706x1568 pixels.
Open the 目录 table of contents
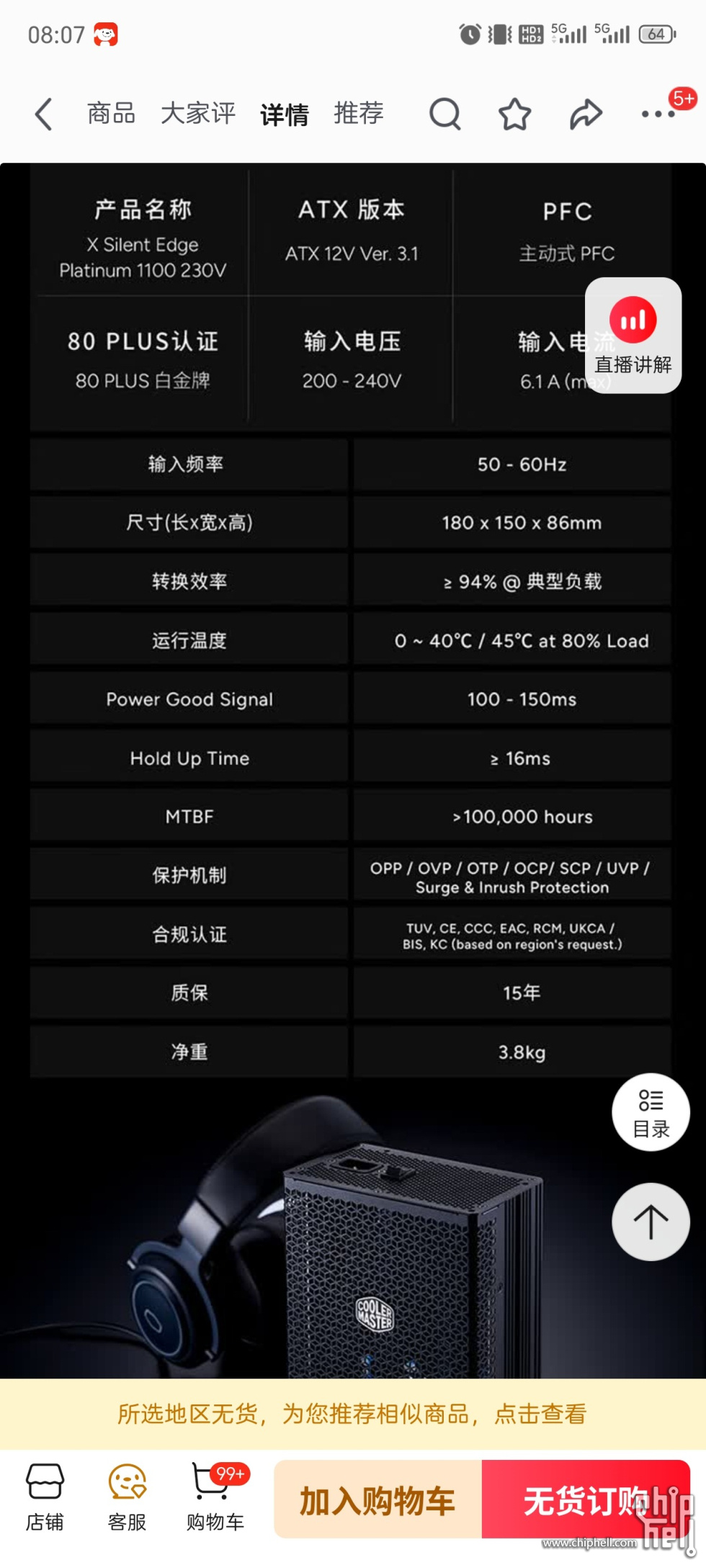coord(651,1113)
